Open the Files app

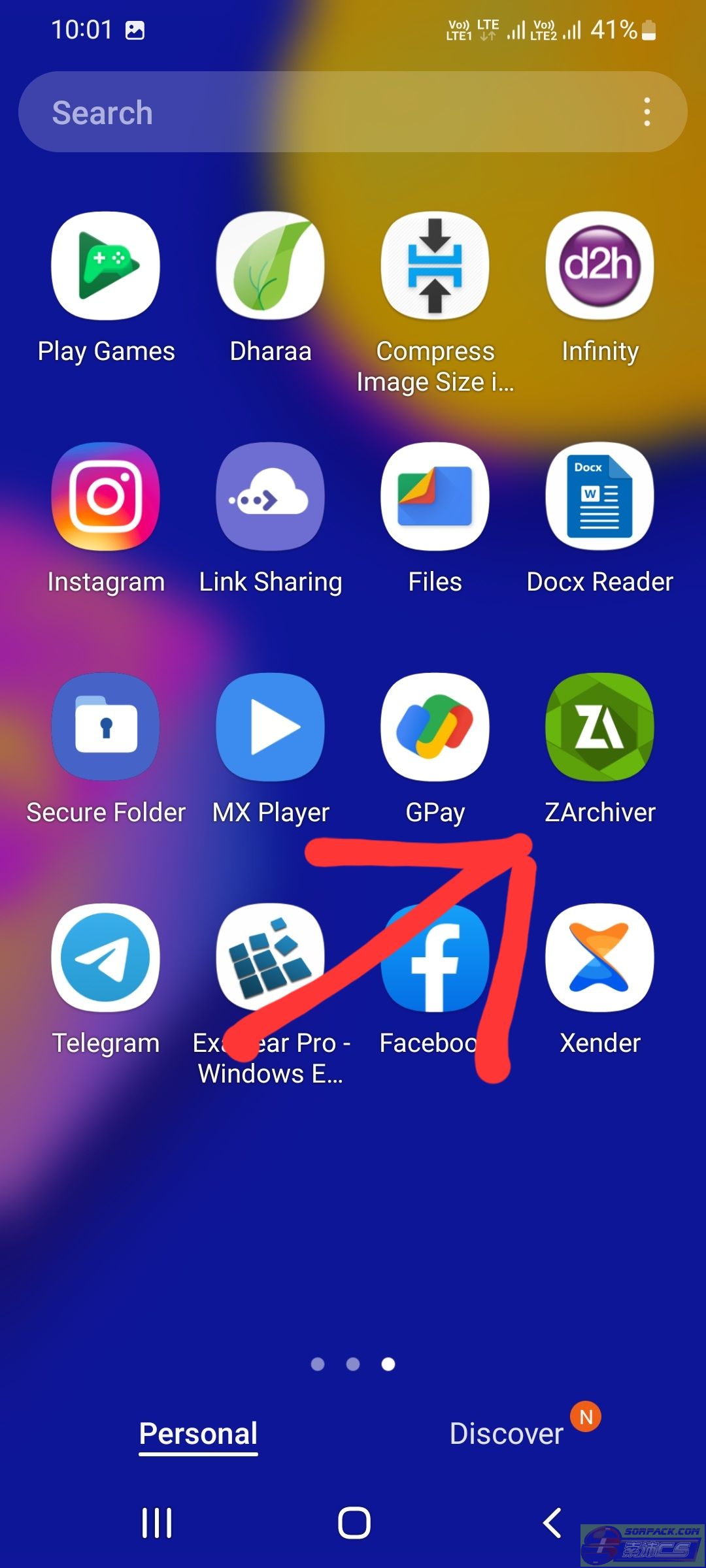click(x=435, y=497)
